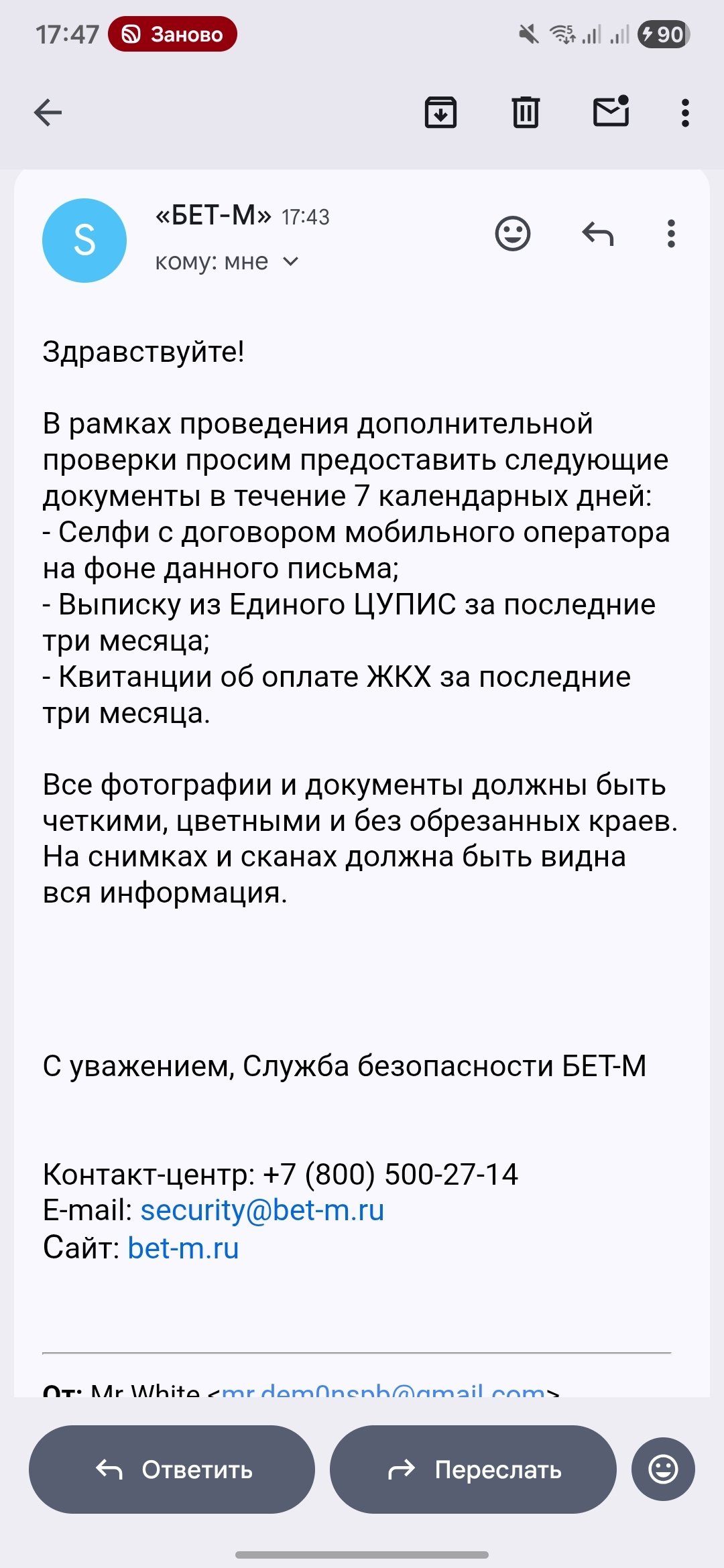Add emoji reaction in the message header
The height and width of the screenshot is (1568, 724).
(513, 234)
